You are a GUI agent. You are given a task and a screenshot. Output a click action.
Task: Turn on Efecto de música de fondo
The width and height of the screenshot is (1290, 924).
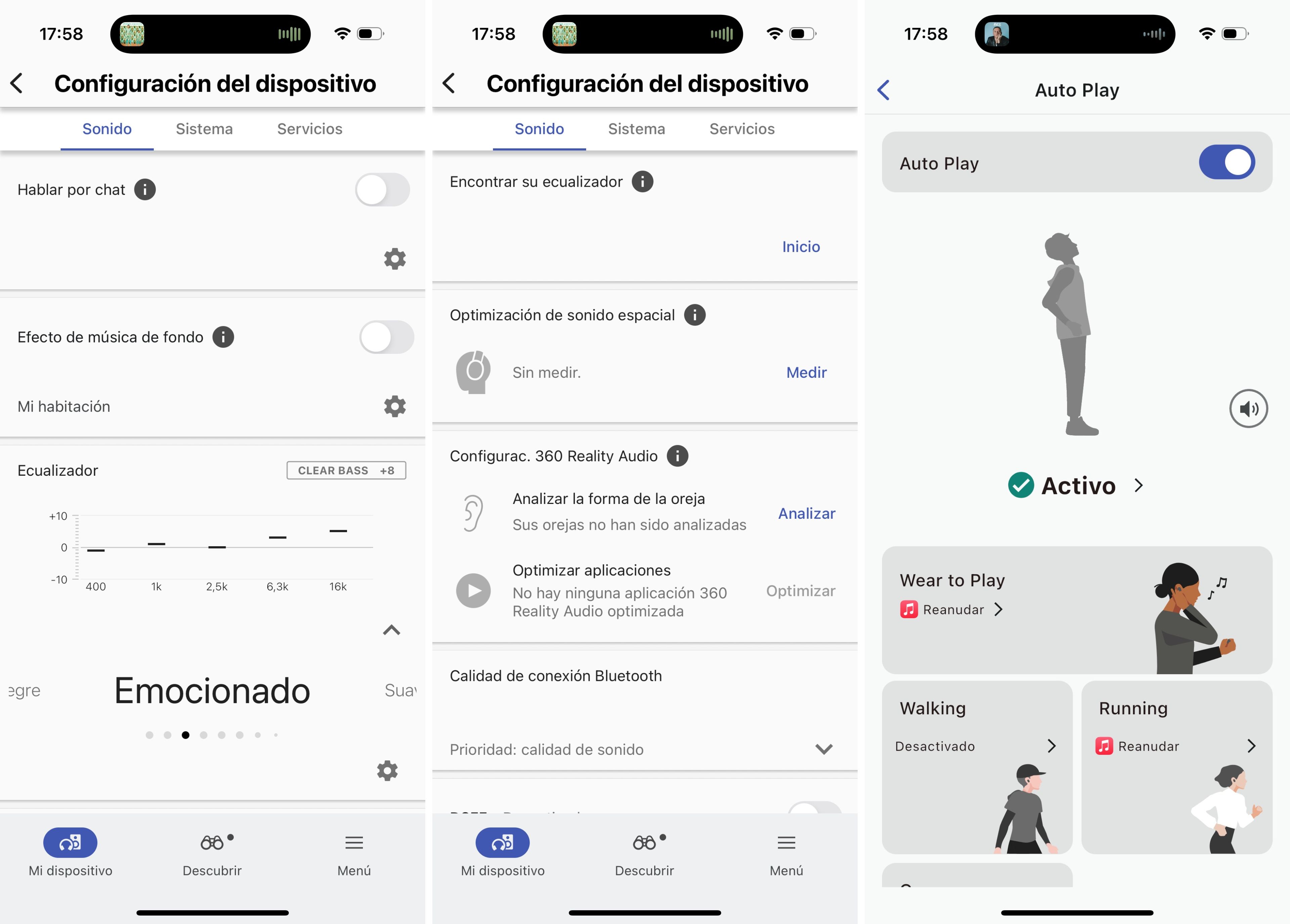[386, 337]
